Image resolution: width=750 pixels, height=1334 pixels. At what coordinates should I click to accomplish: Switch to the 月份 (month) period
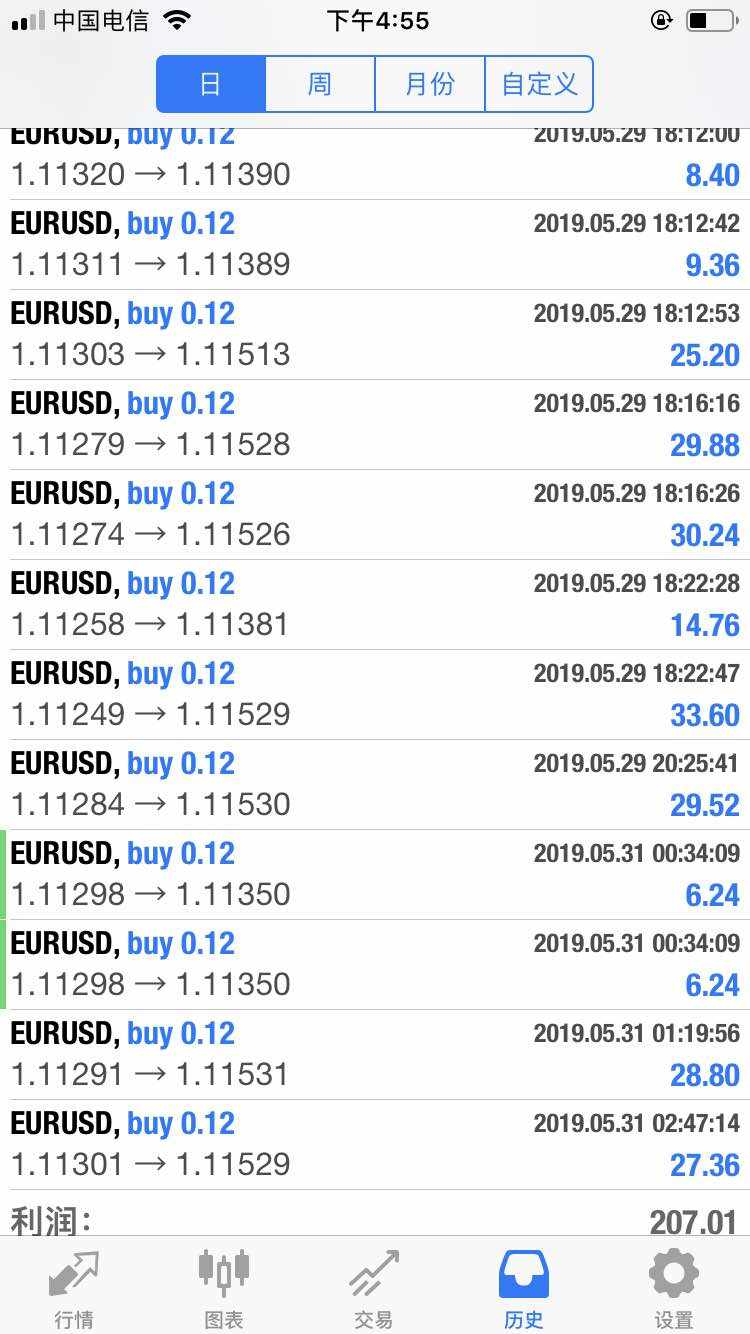click(430, 84)
